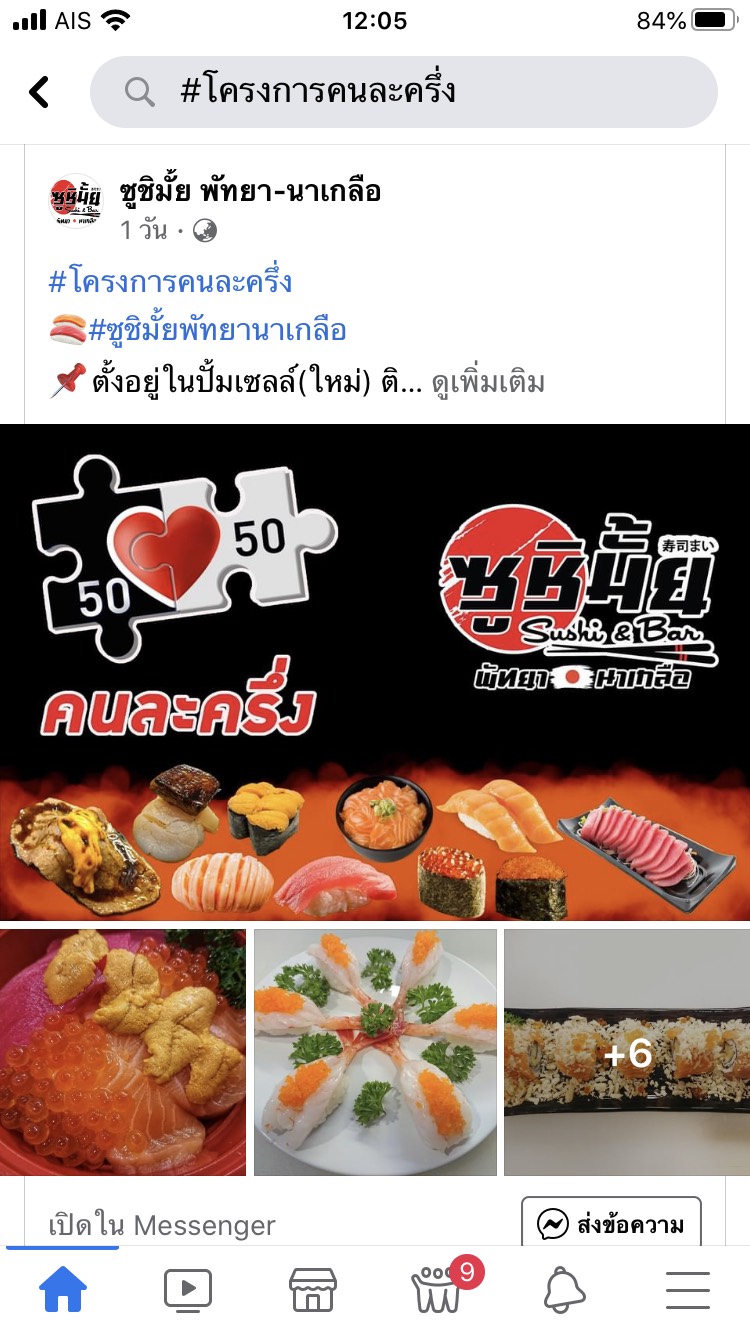Open the Marketplace tab
Viewport: 750px width, 1334px height.
(x=312, y=1290)
